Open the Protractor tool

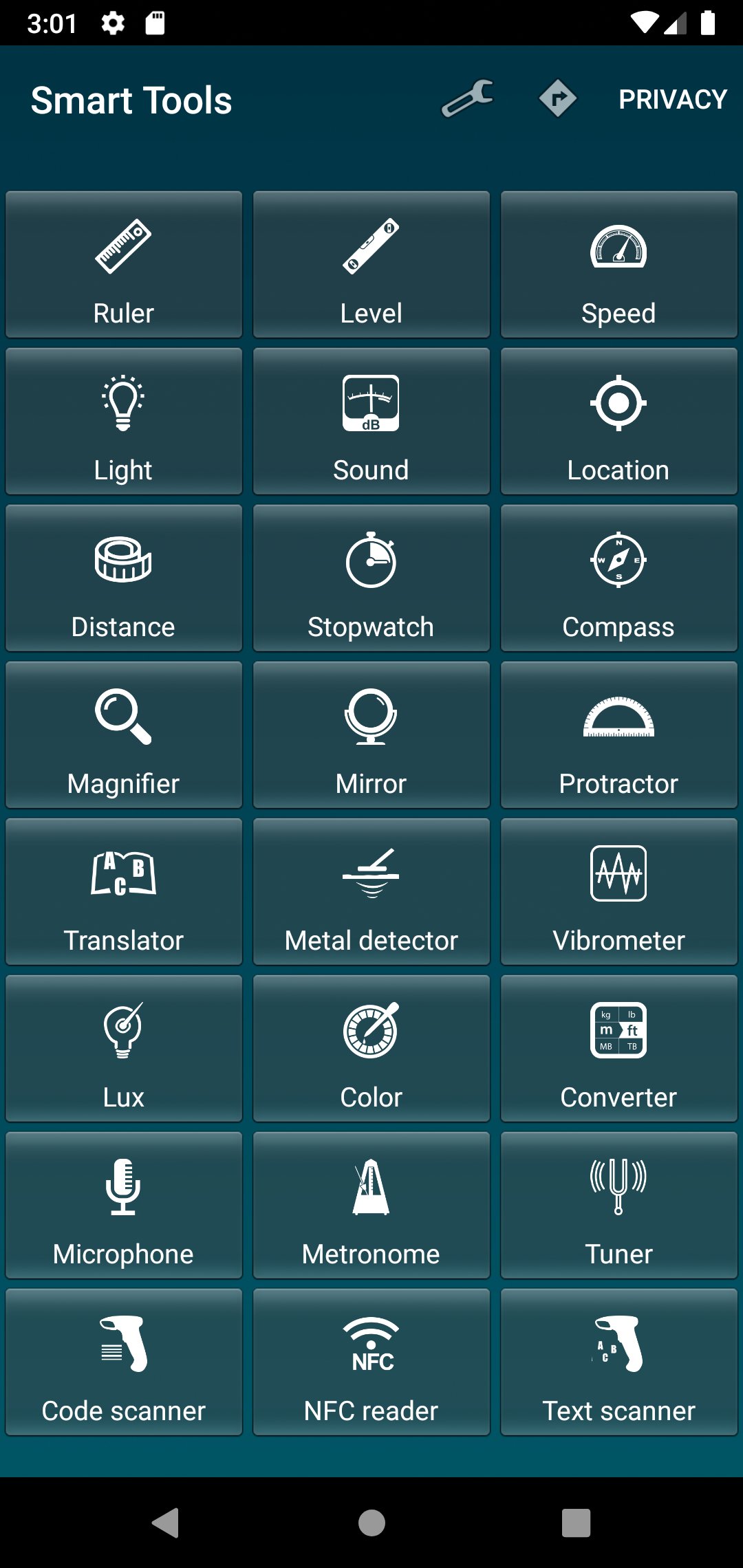pyautogui.click(x=618, y=734)
